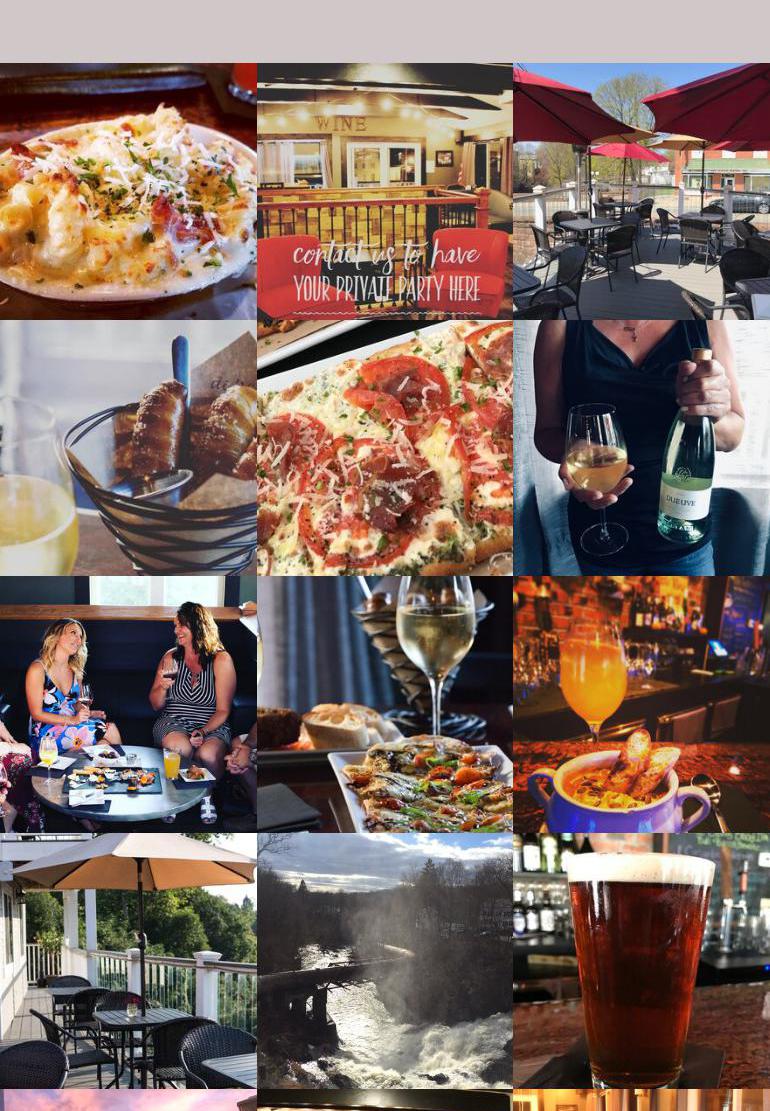View the two women chatting photo
The height and width of the screenshot is (1111, 770).
[127, 704]
